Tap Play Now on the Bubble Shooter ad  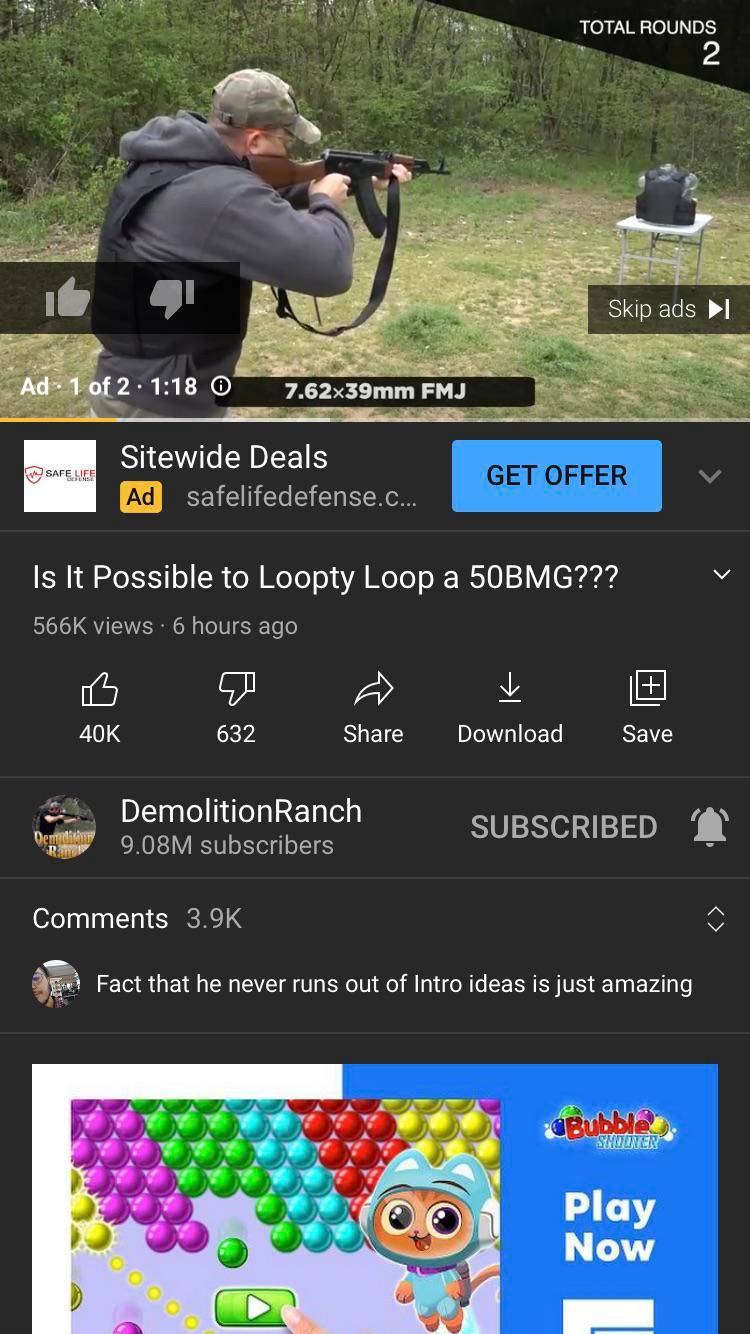[612, 1227]
